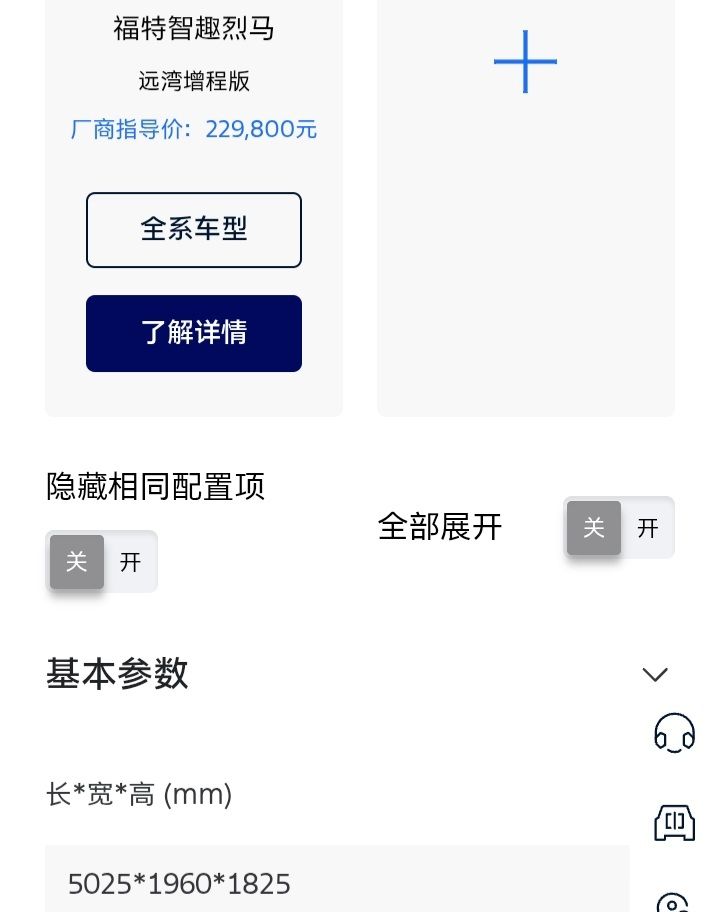720x912 pixels.
Task: Open customer service headset icon
Action: click(674, 733)
